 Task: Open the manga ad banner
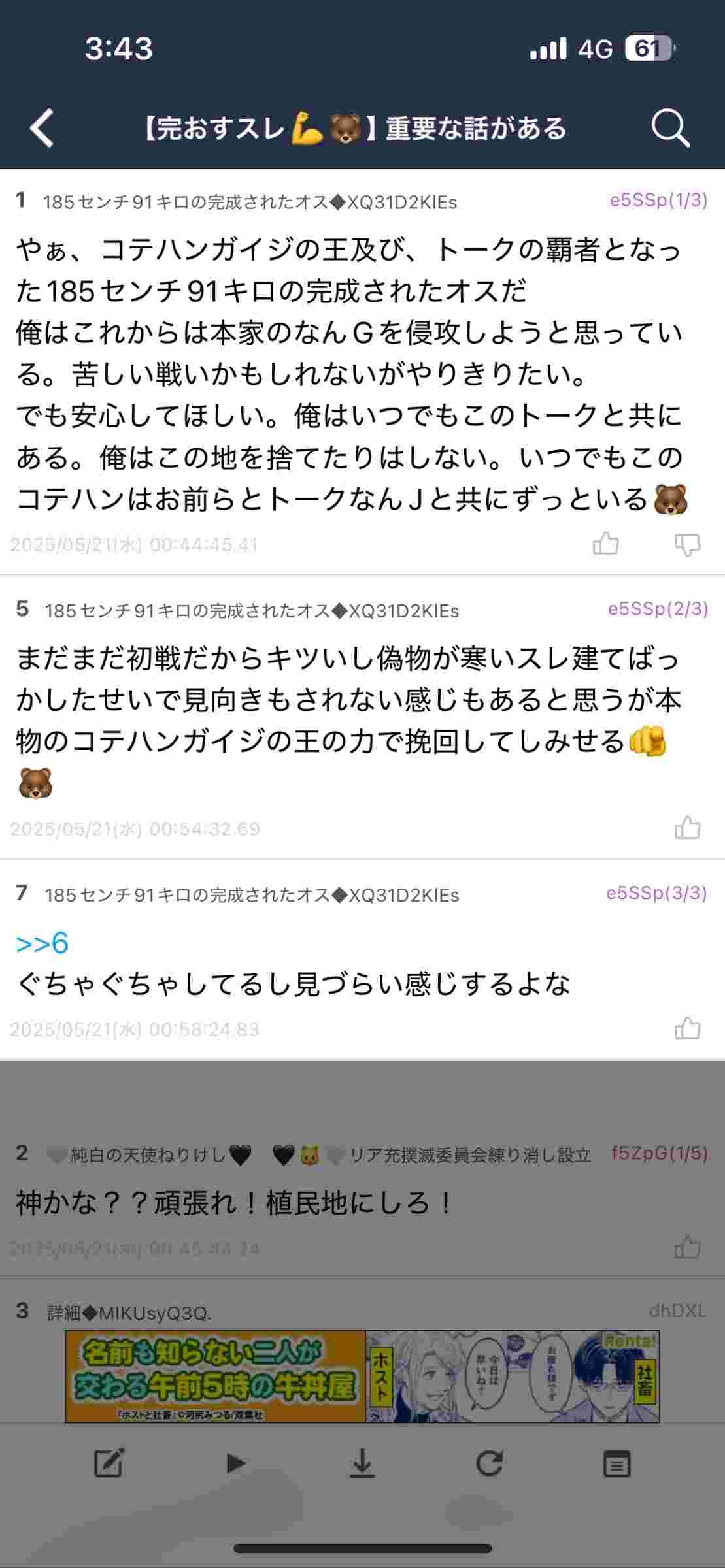point(362,1377)
